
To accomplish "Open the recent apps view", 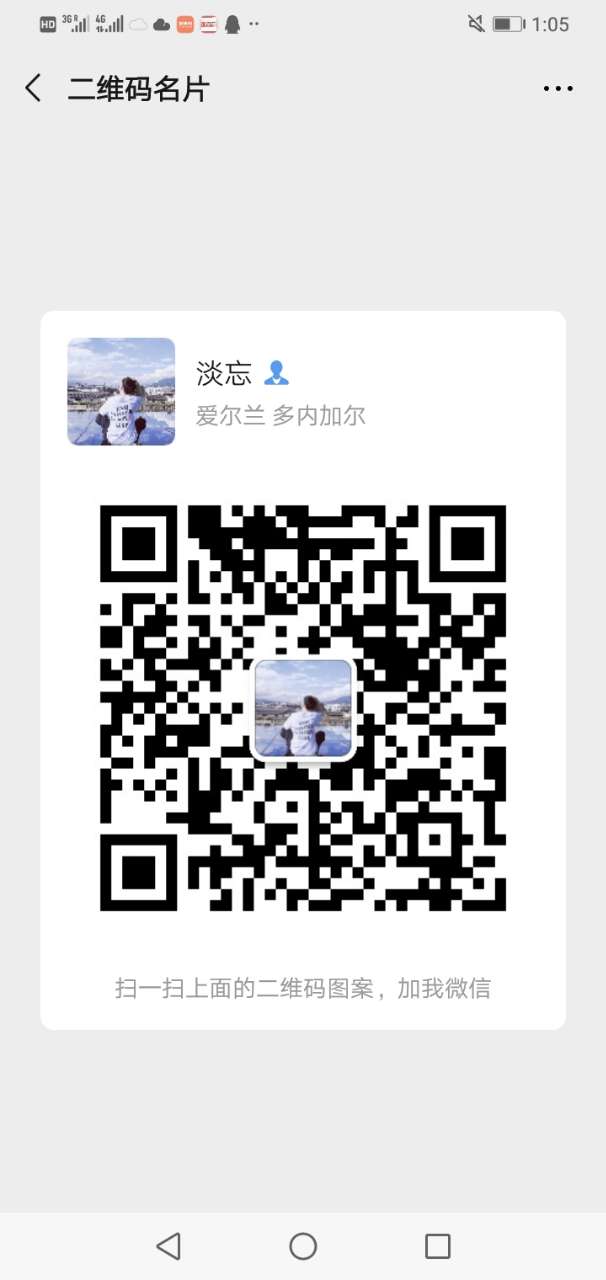I will click(437, 1246).
